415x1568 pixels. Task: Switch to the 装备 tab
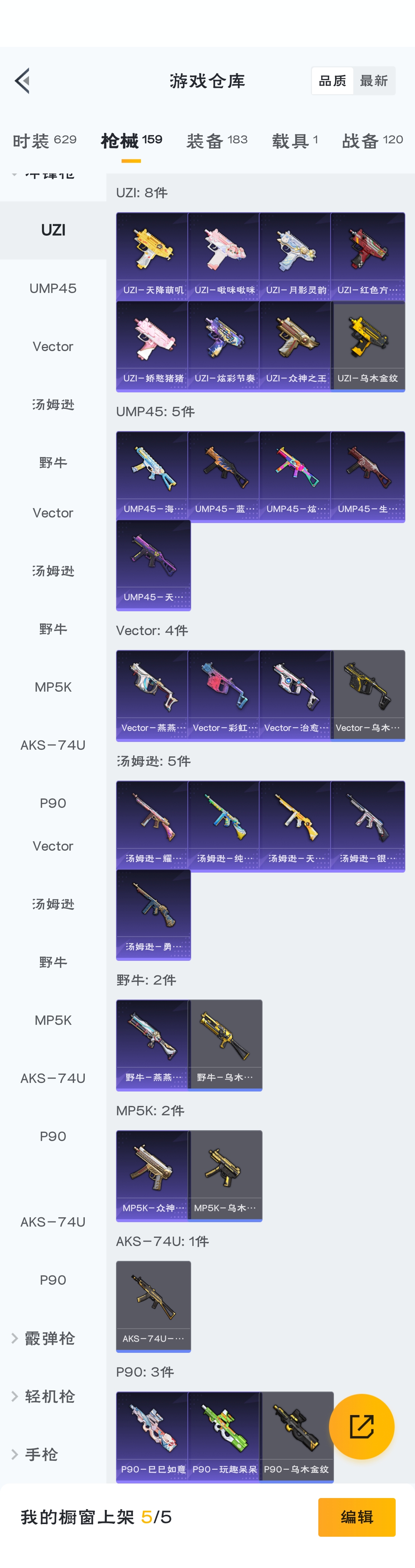tap(217, 141)
